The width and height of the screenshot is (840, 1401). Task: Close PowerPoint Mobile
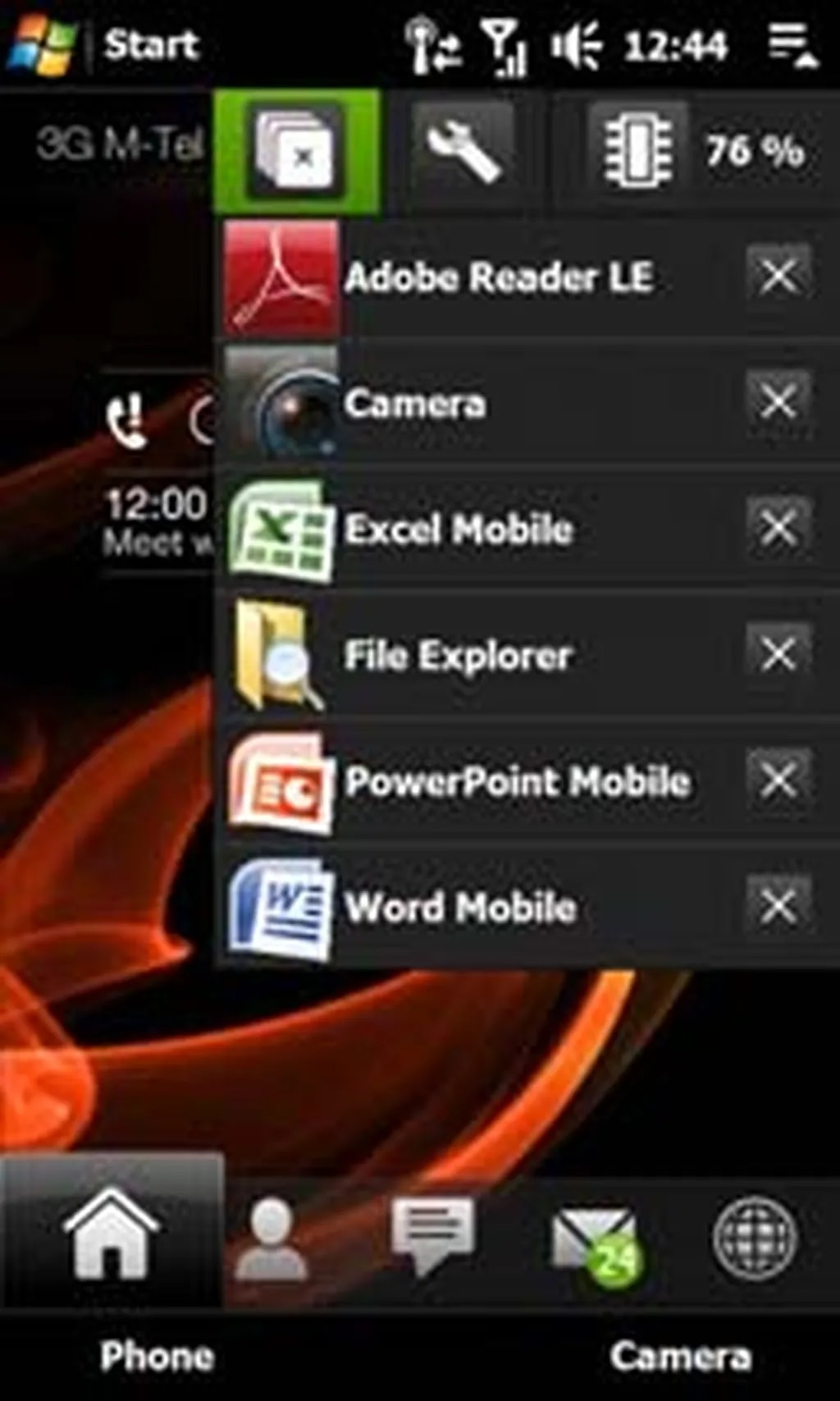click(778, 780)
